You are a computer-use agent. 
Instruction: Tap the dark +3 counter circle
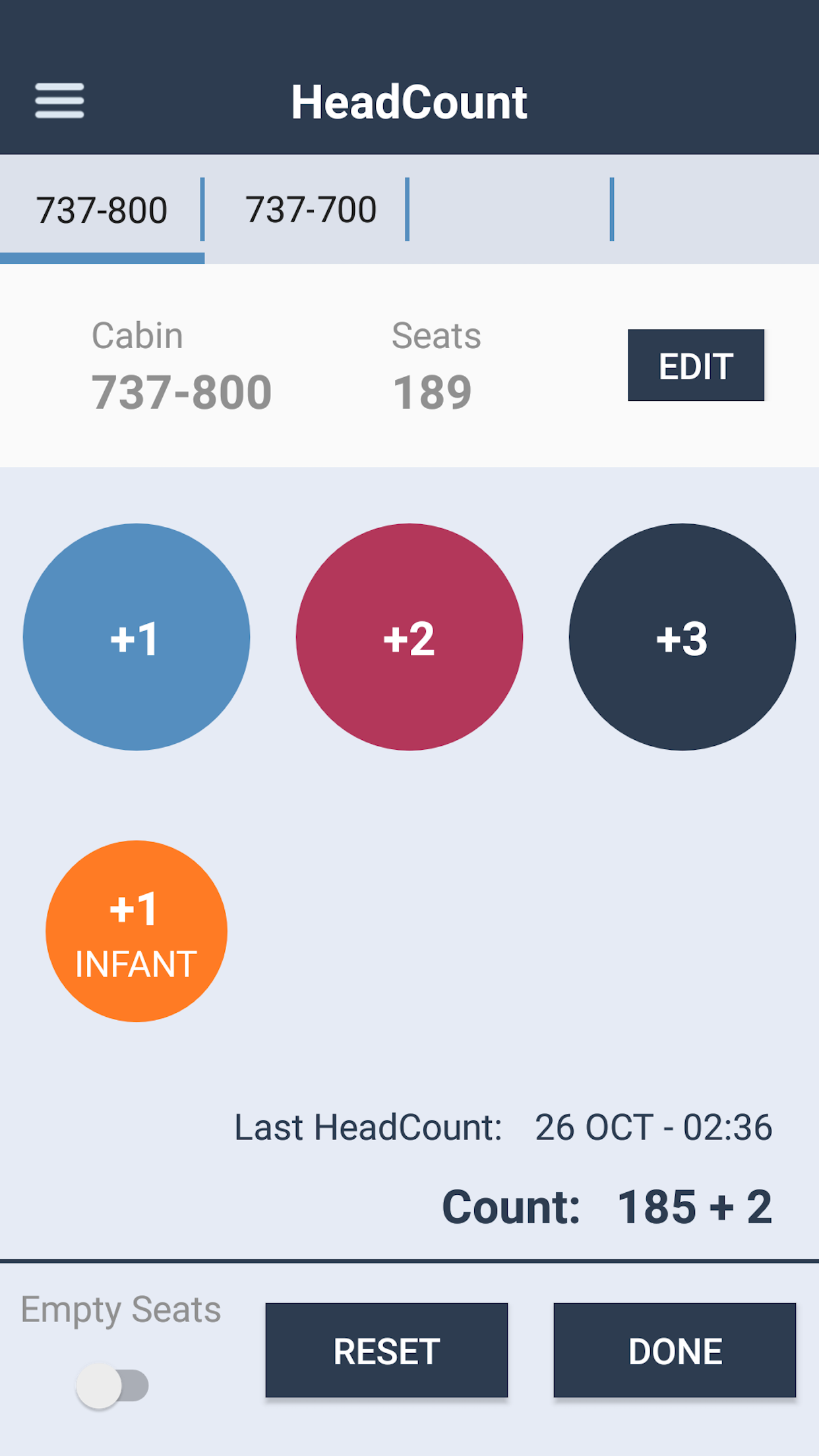[682, 637]
